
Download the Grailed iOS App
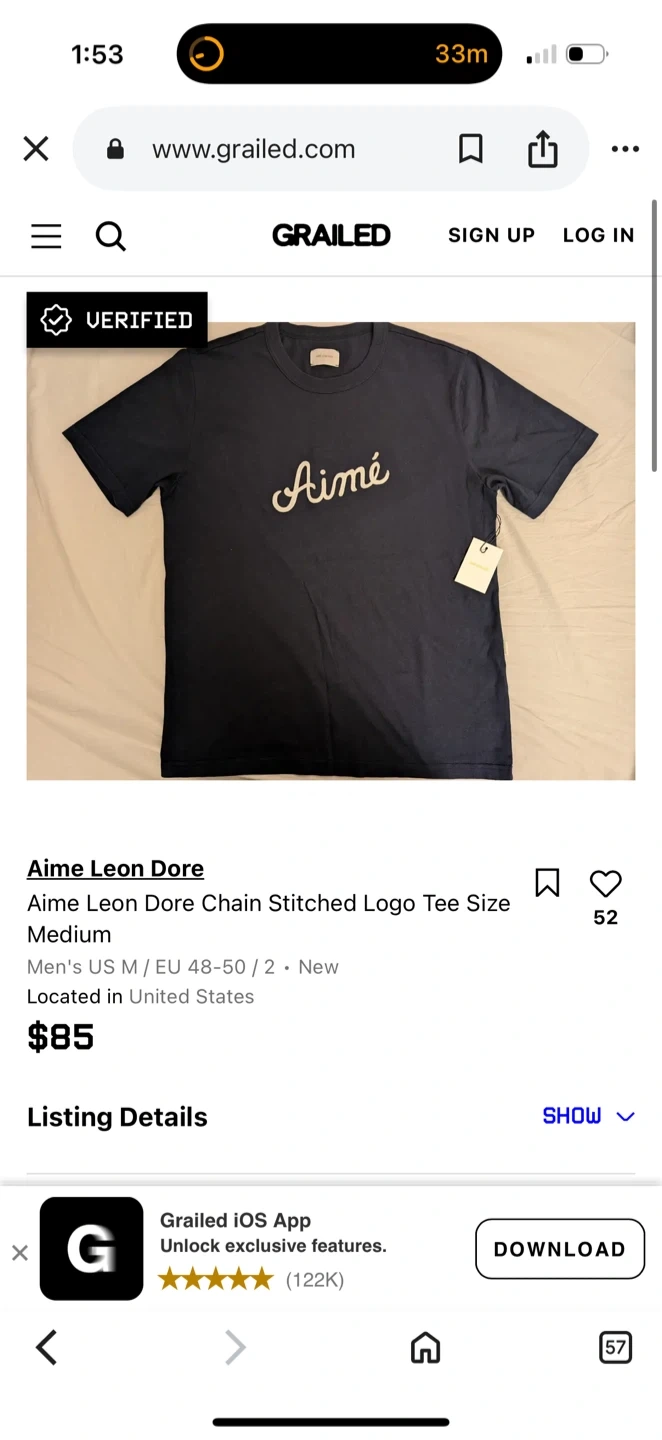pos(559,1249)
